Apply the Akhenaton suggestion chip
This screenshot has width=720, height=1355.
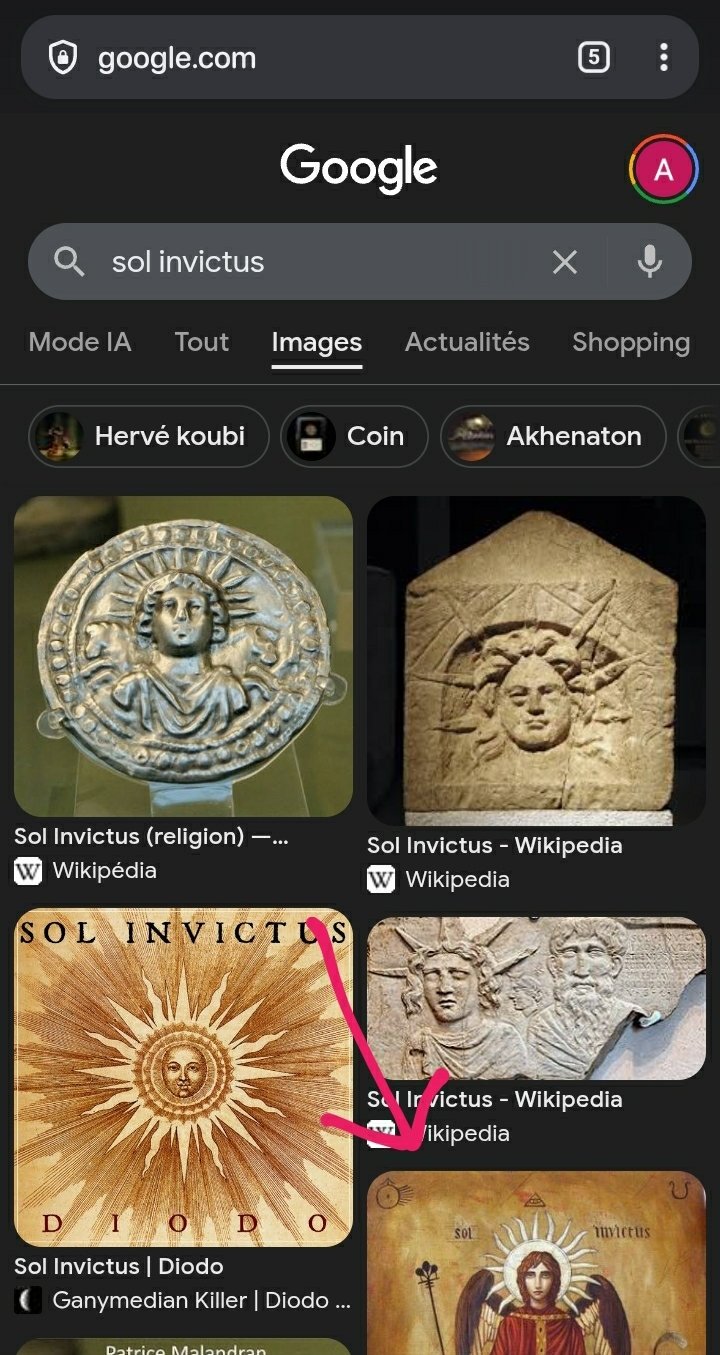point(553,436)
